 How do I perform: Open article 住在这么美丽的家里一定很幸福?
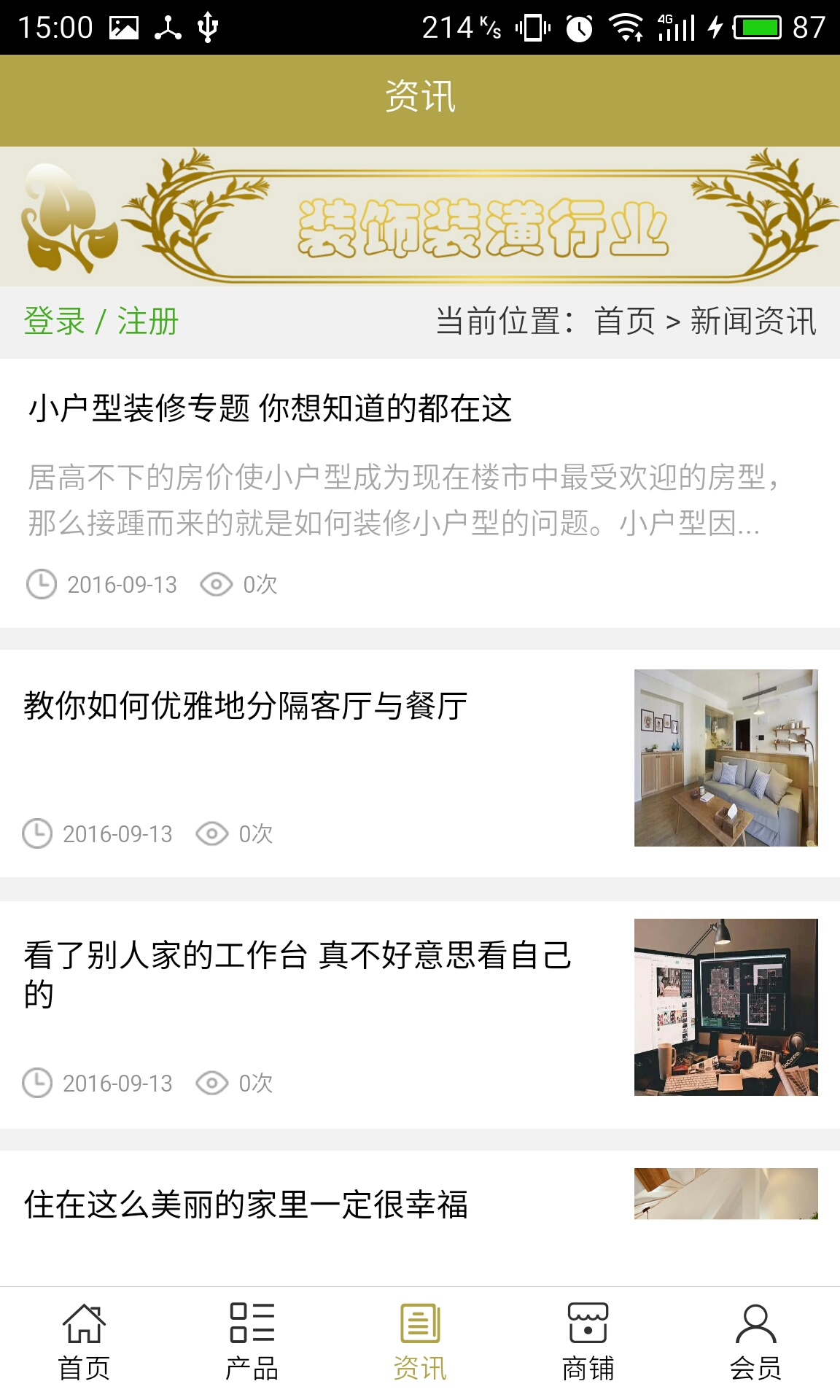click(x=246, y=1205)
